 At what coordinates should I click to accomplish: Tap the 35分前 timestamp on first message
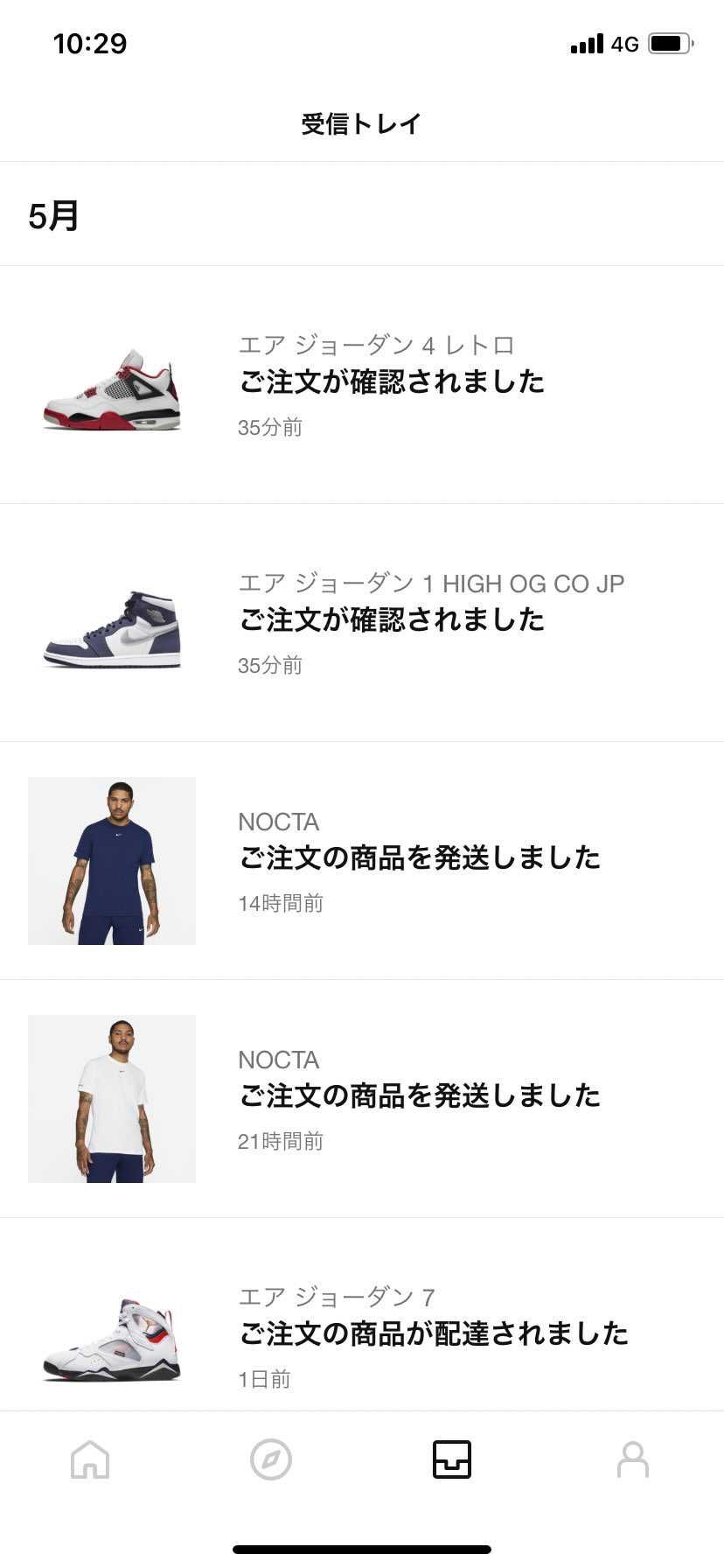pyautogui.click(x=269, y=429)
